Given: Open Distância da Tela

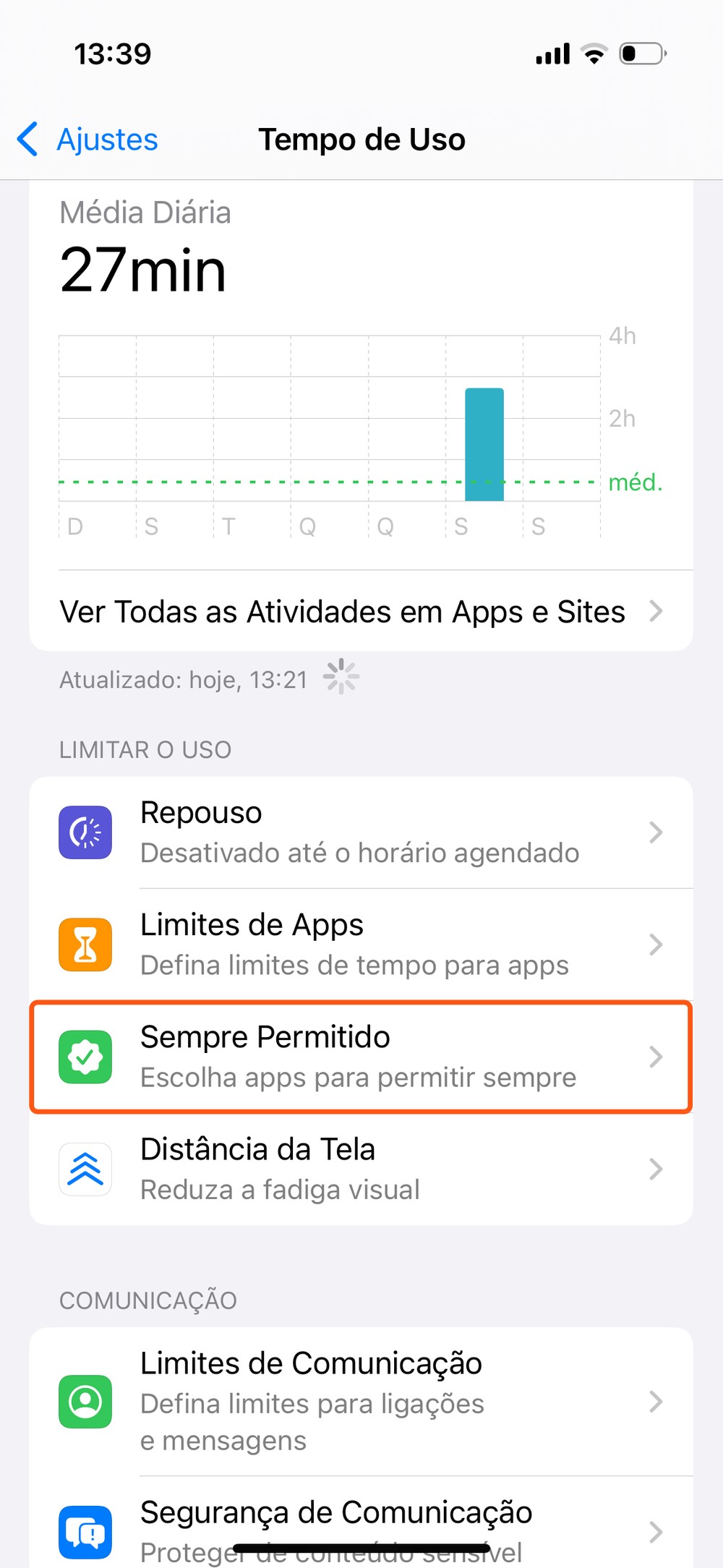Looking at the screenshot, I should (x=360, y=1169).
